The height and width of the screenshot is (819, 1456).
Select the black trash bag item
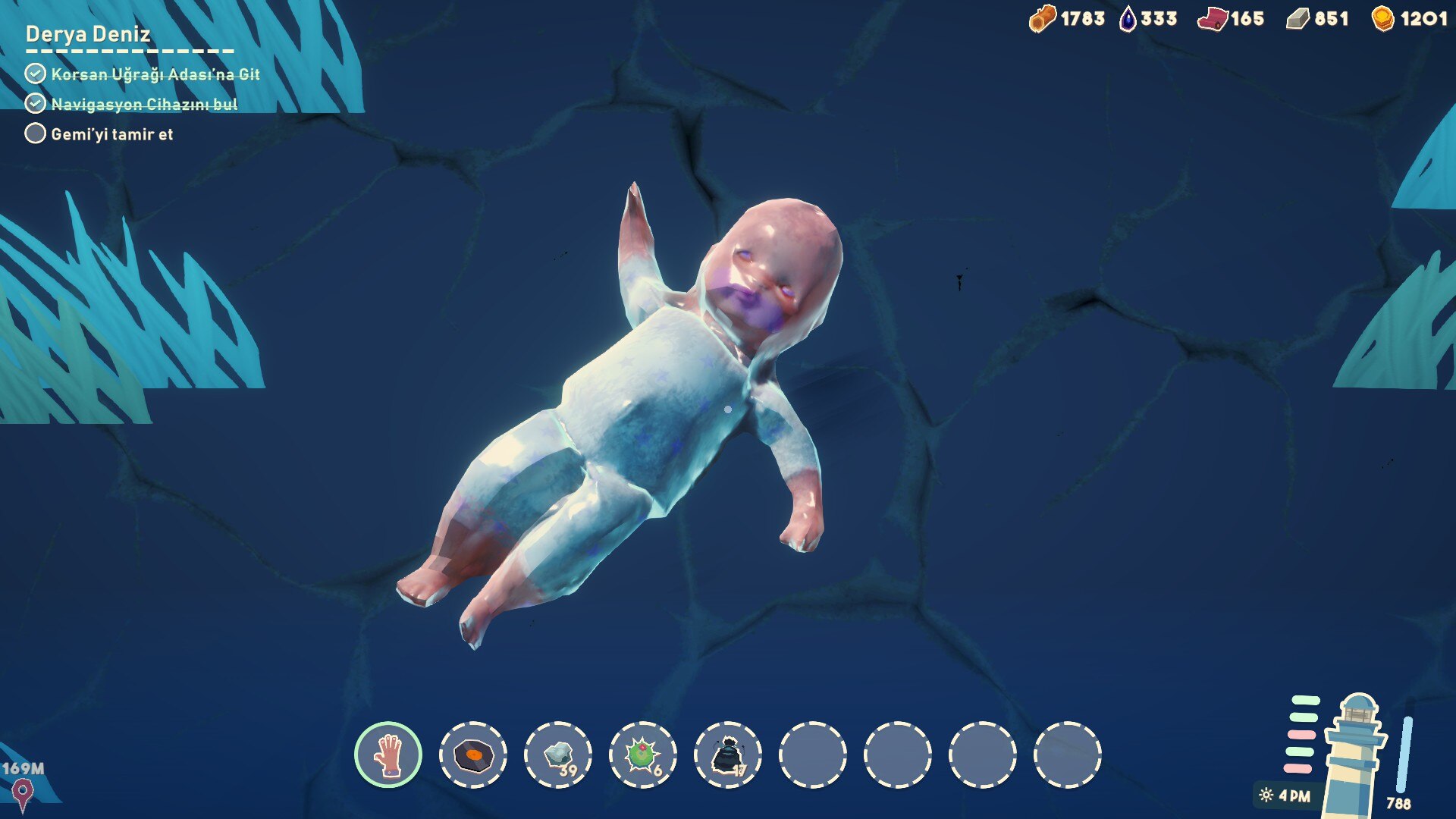(728, 755)
